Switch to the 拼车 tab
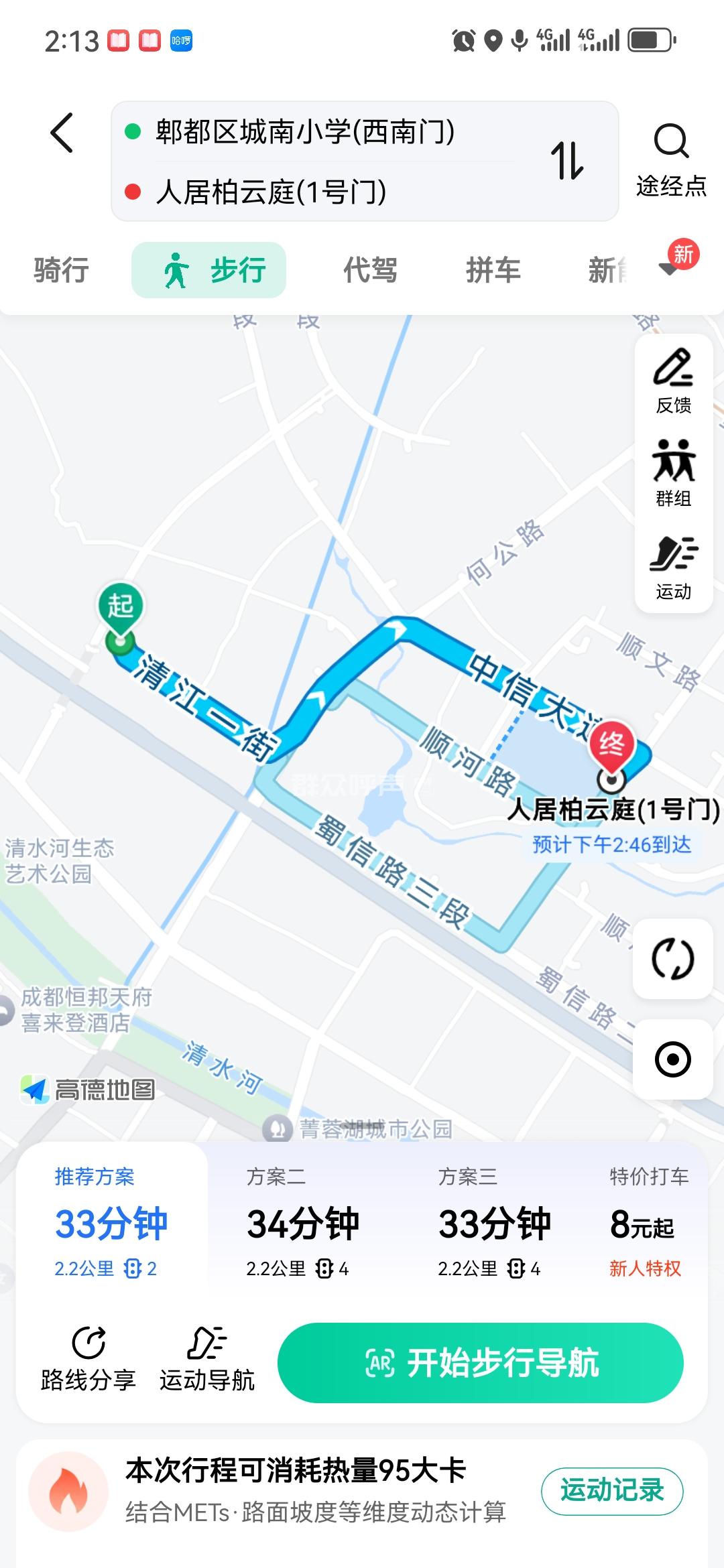Viewport: 724px width, 1568px height. tap(493, 271)
